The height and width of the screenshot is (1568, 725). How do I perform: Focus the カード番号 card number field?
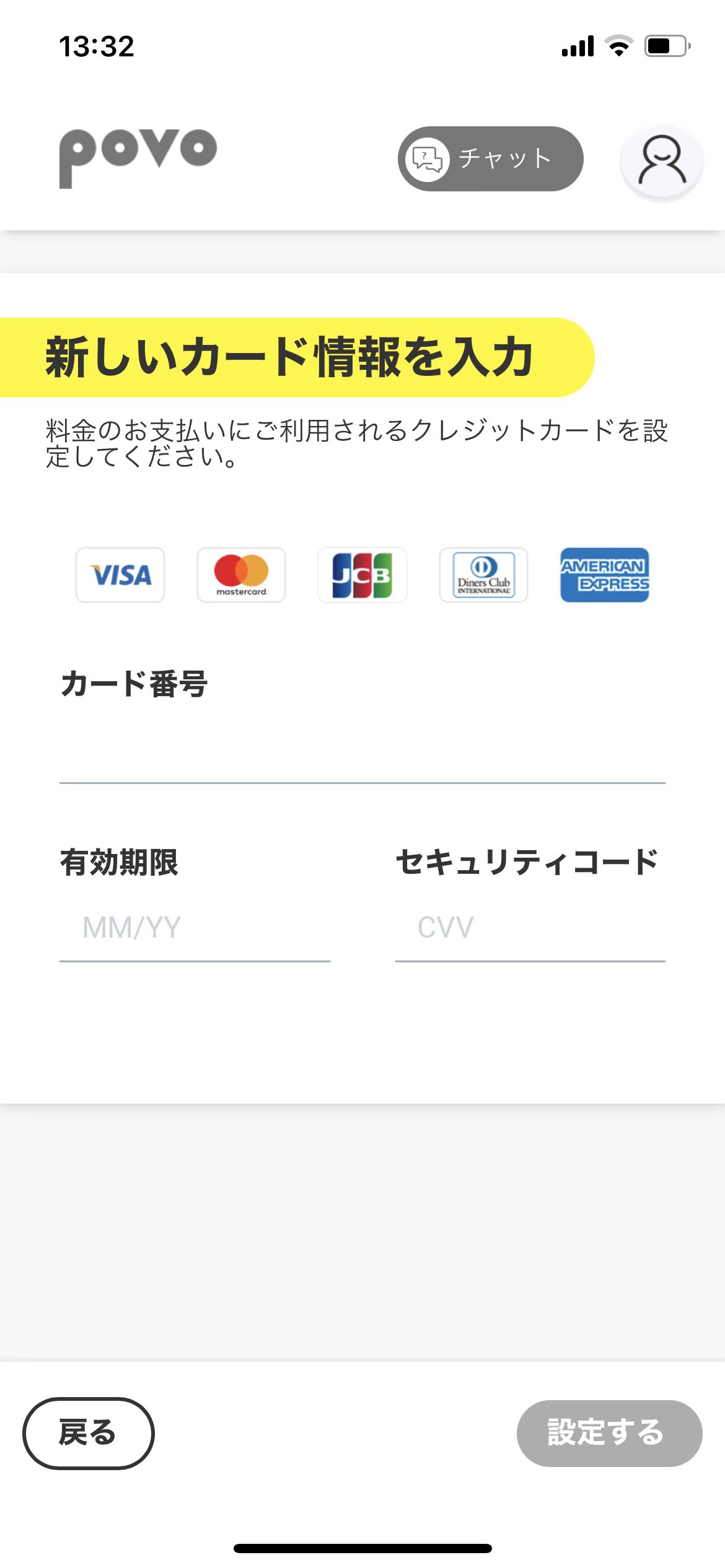[362, 749]
